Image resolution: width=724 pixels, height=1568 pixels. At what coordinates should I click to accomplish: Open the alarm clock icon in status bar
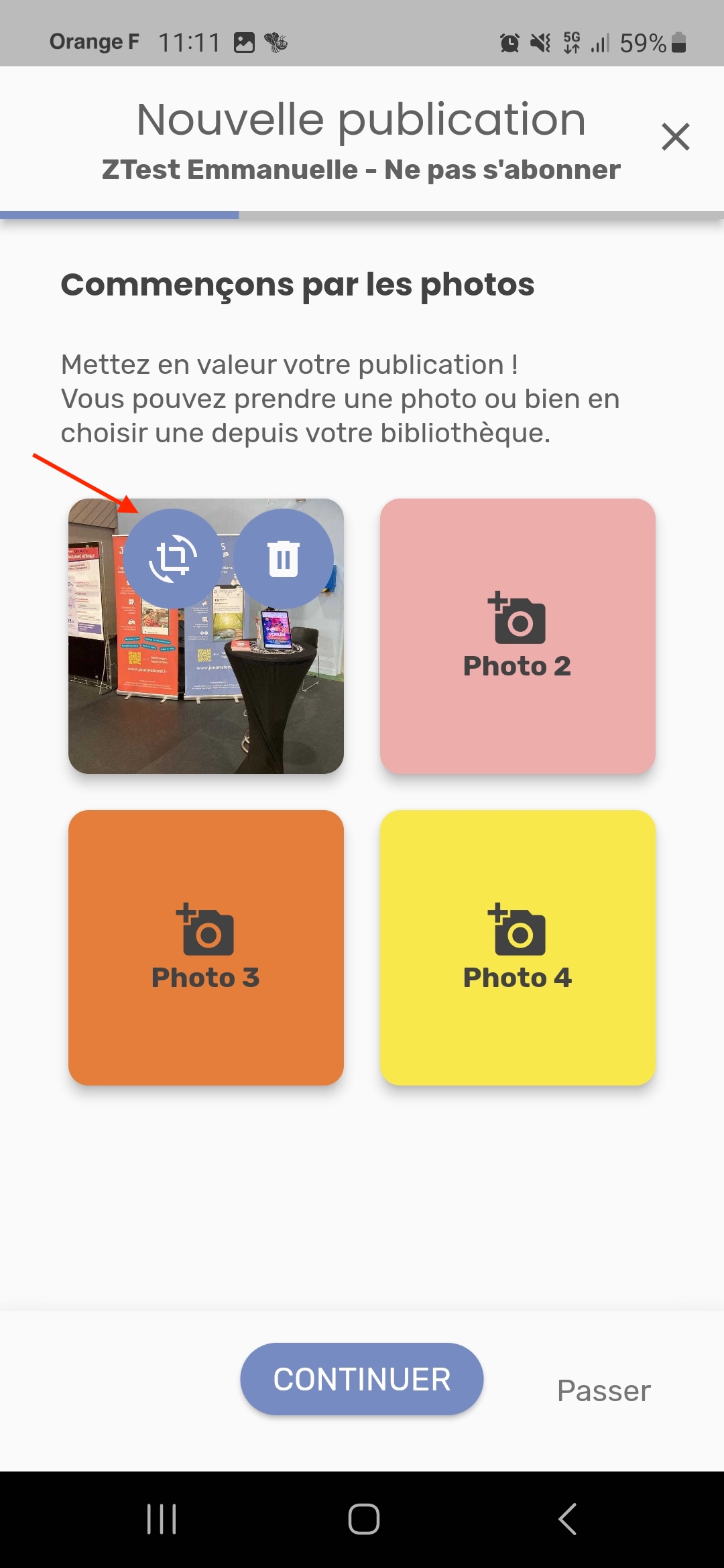(x=509, y=43)
